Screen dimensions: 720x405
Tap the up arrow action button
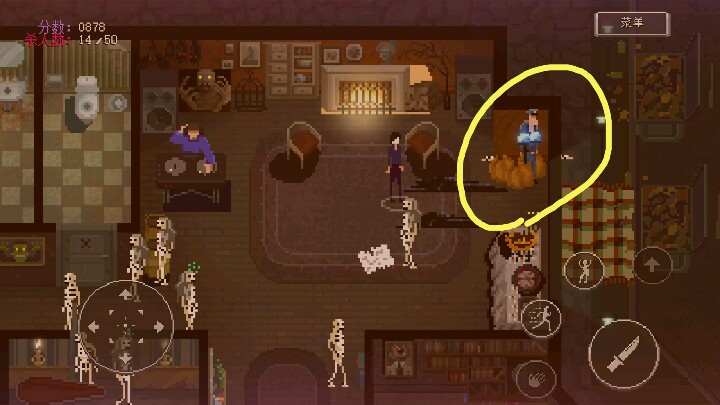(x=651, y=265)
